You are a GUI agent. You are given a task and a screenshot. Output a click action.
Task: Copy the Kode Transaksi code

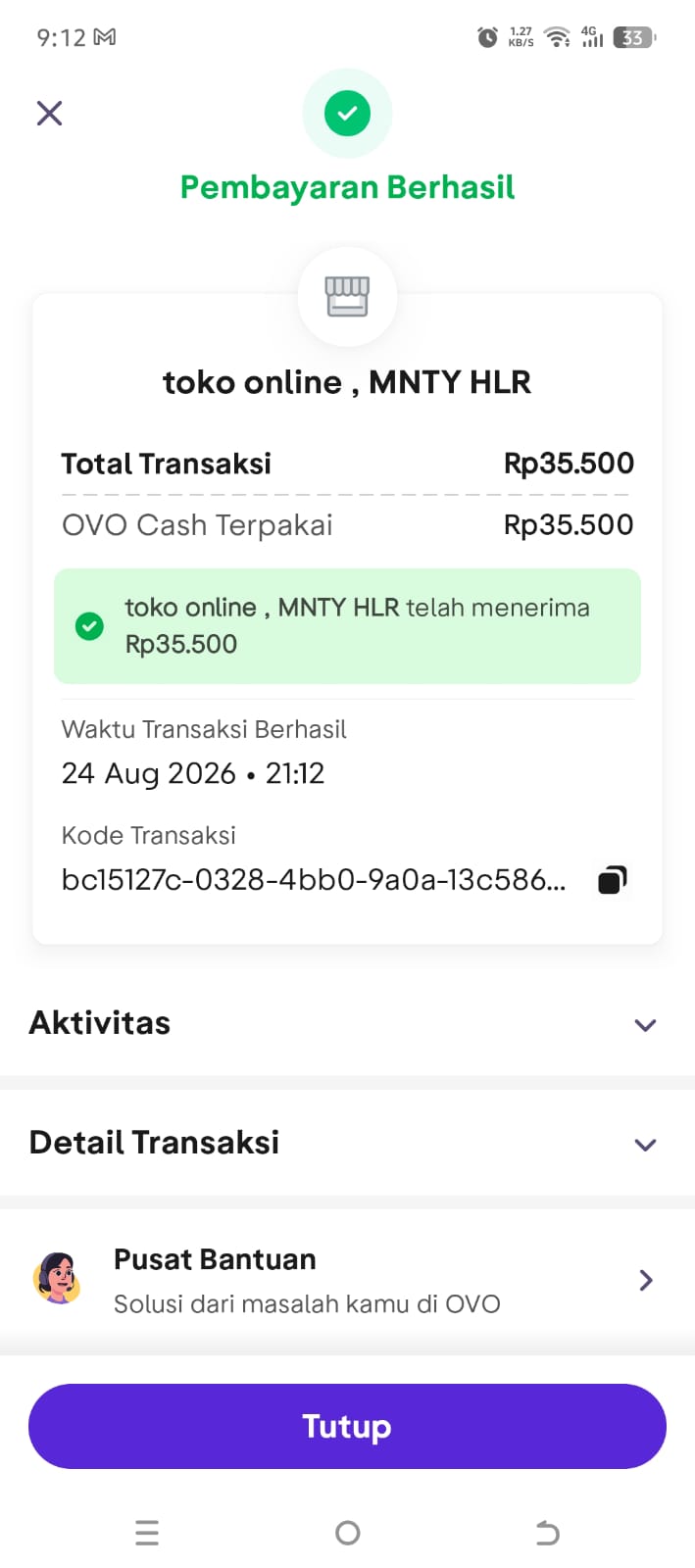612,880
